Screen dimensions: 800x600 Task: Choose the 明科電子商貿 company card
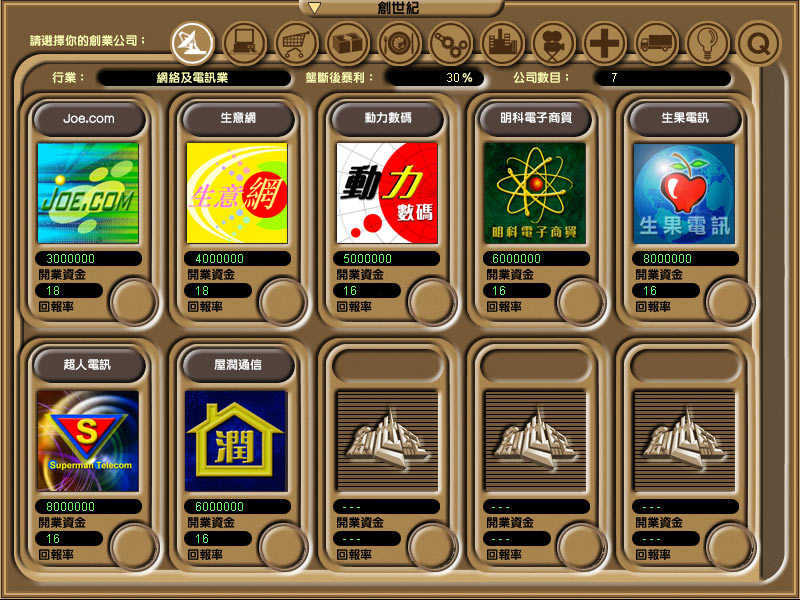[534, 193]
